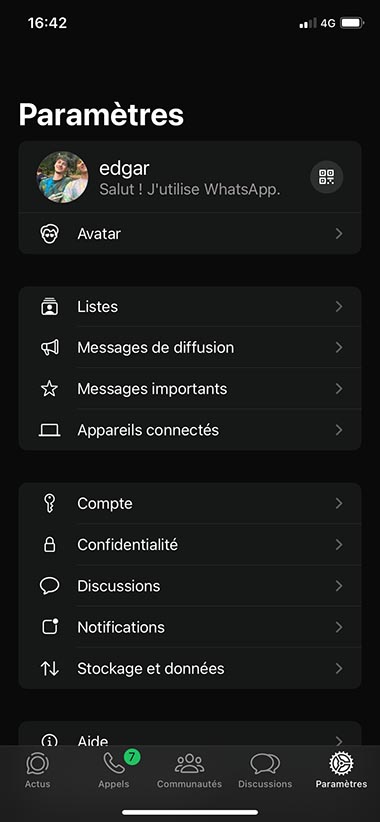Switch to the Appels tab
This screenshot has height=822, width=380.
pyautogui.click(x=114, y=770)
